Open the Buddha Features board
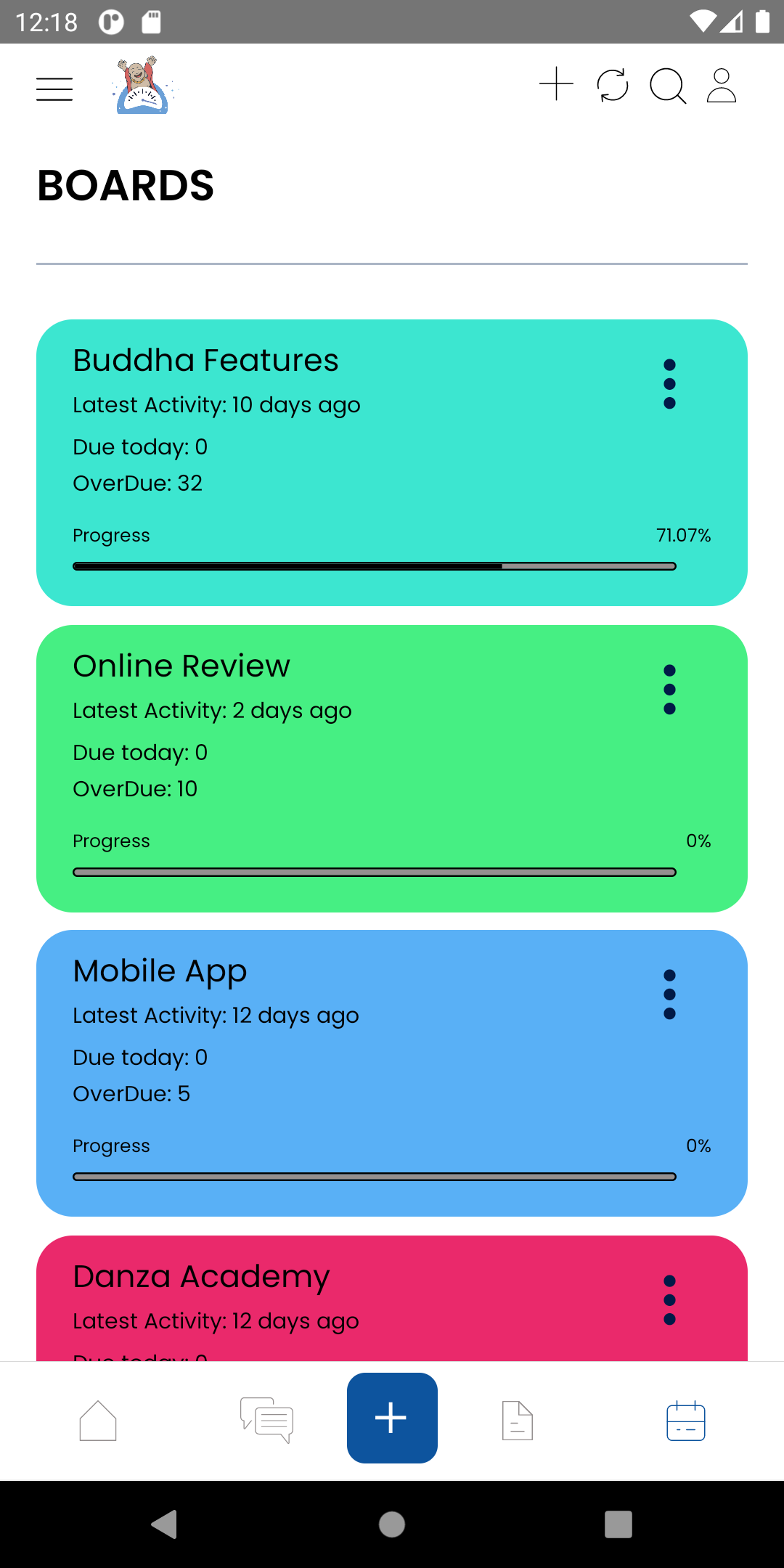Screen dimensions: 784x1568 pyautogui.click(x=392, y=462)
